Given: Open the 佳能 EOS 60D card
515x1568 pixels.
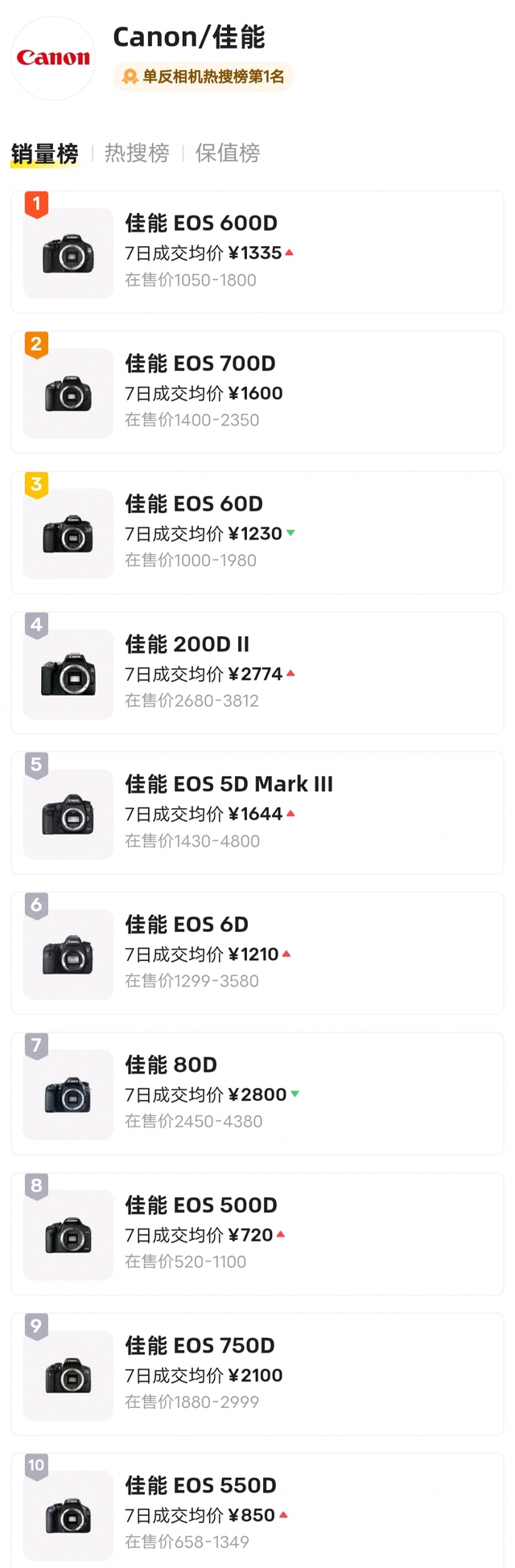Looking at the screenshot, I should click(x=257, y=532).
